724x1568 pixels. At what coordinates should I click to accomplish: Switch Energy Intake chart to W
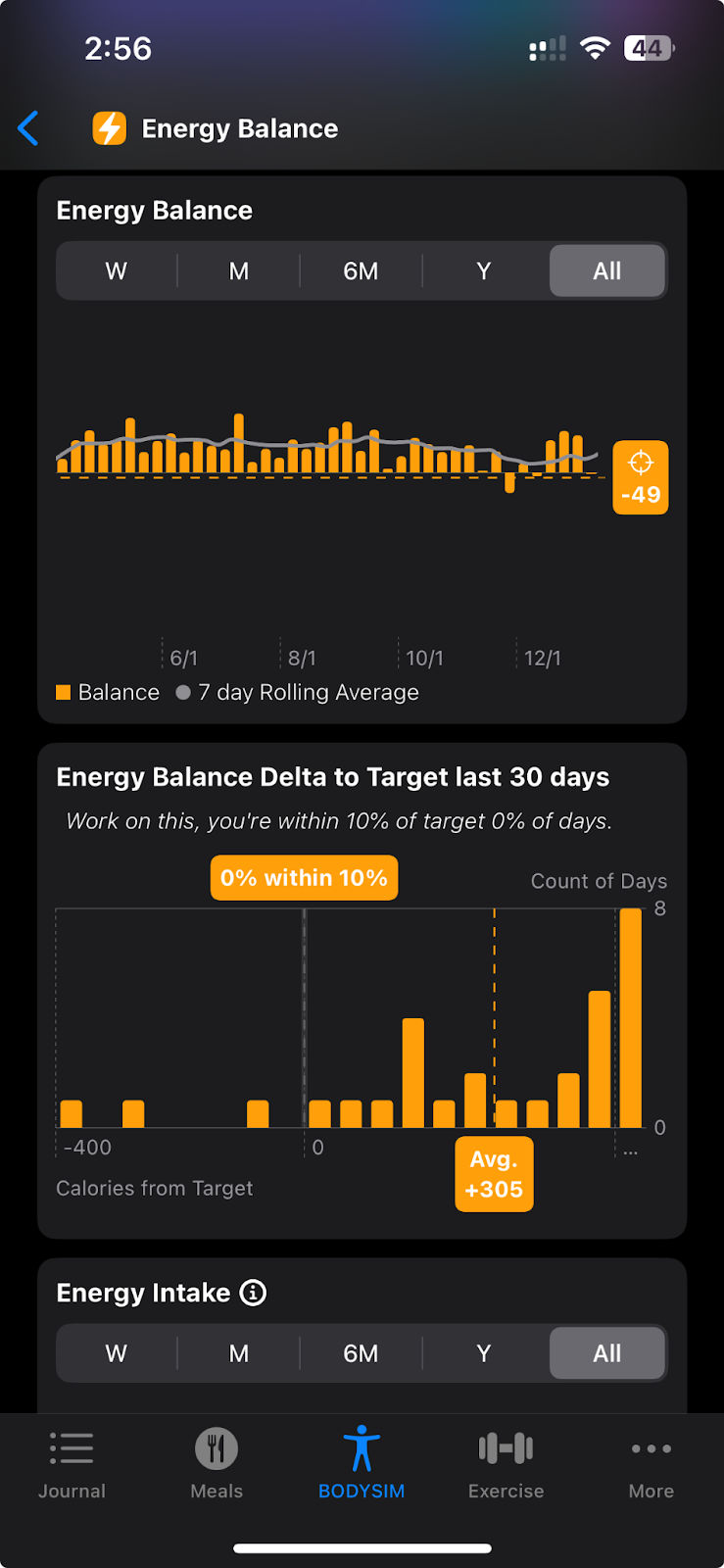(x=117, y=1353)
